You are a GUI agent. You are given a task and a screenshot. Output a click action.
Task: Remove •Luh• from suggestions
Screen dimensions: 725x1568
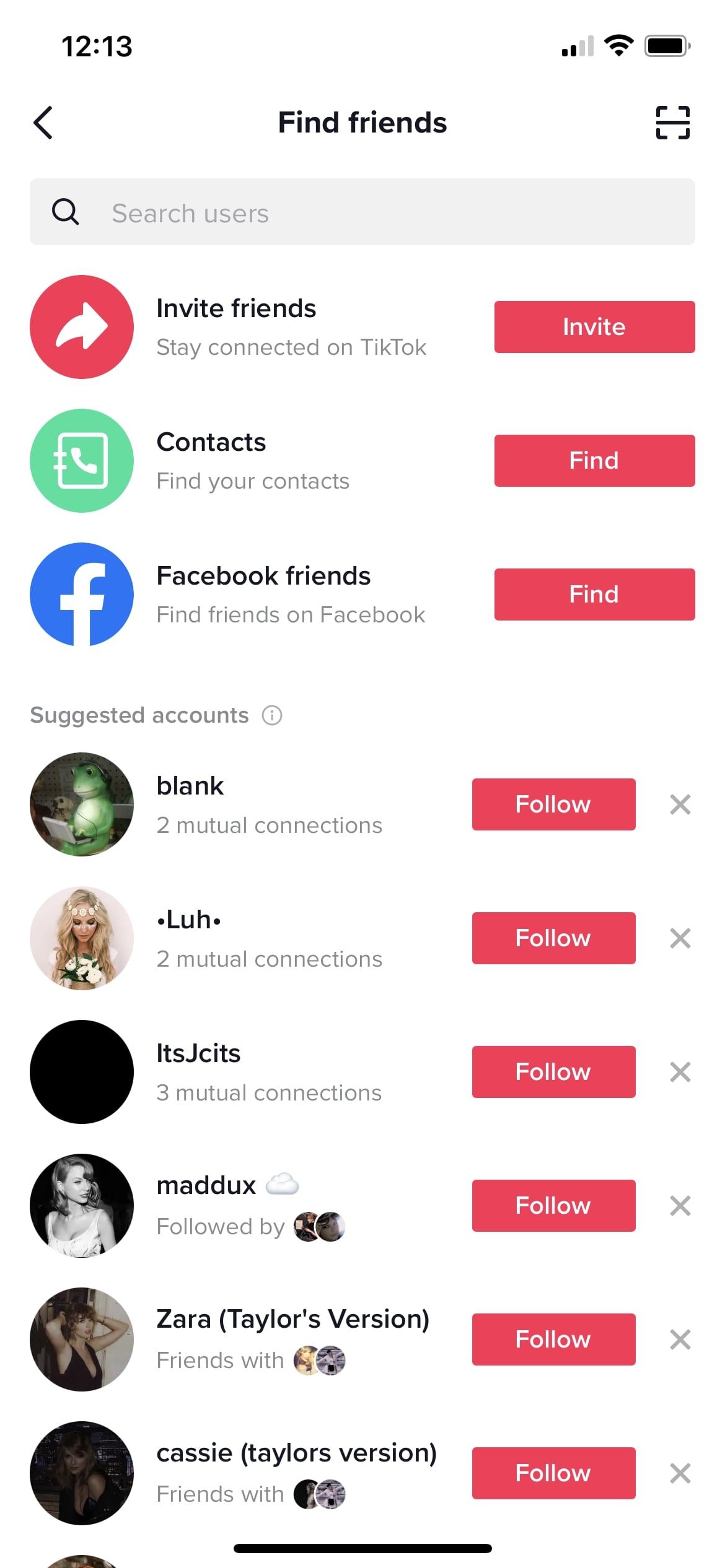pos(680,938)
